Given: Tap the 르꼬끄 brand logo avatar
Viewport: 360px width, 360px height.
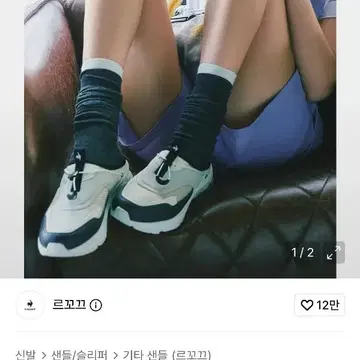Looking at the screenshot, I should coord(30,305).
